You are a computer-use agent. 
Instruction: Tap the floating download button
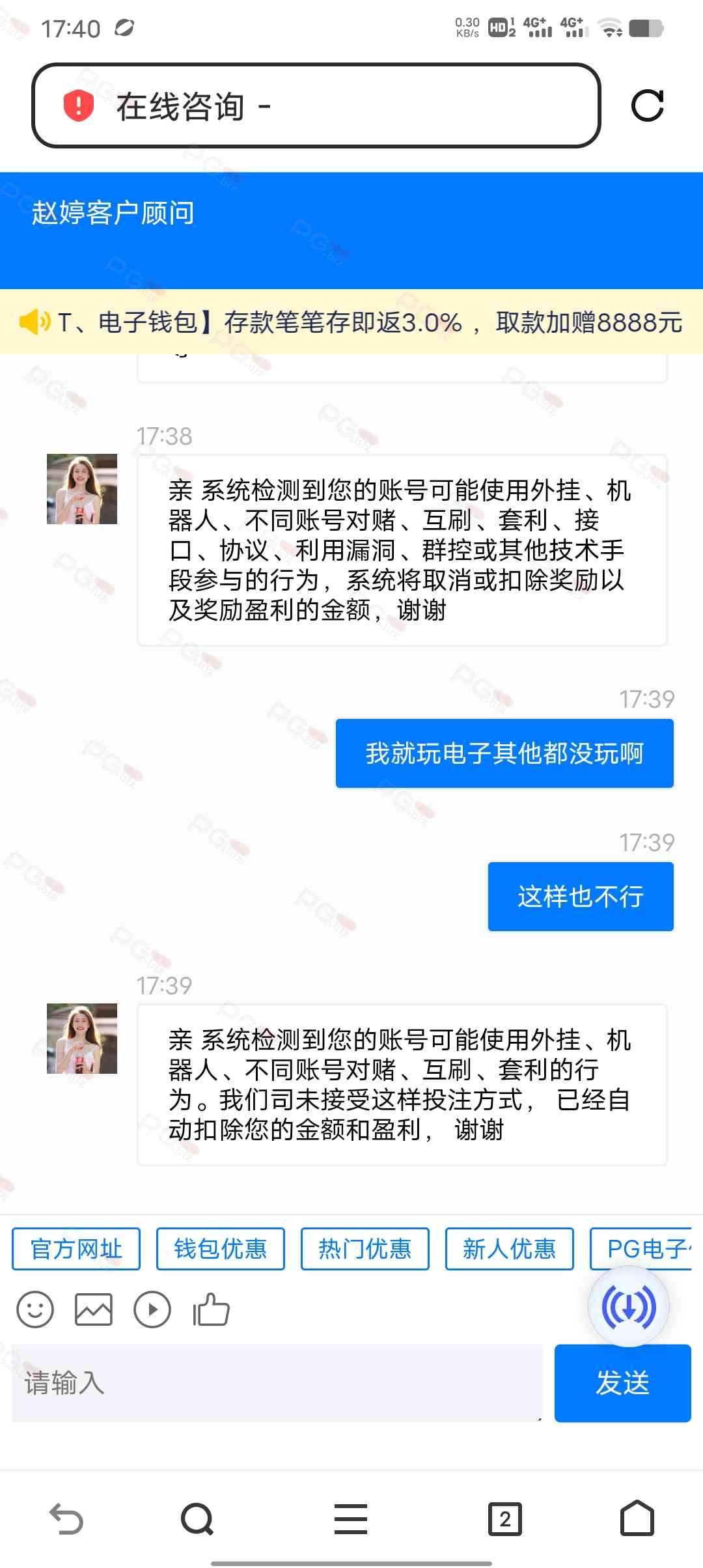628,1306
